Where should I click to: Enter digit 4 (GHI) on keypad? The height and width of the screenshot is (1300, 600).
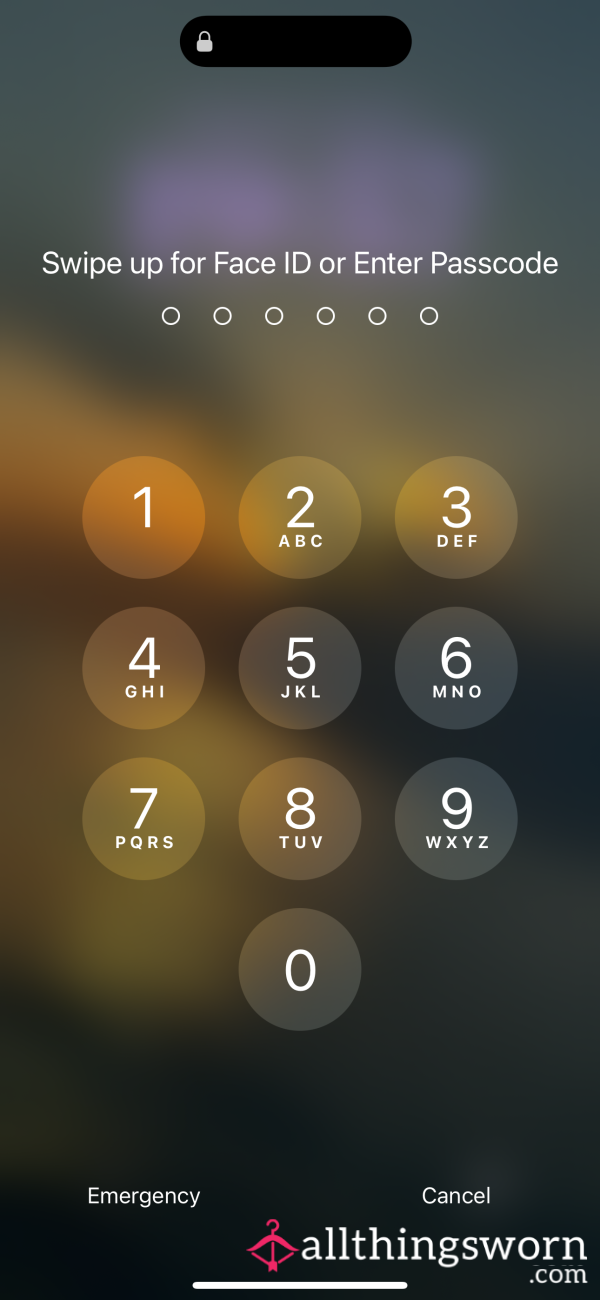click(x=144, y=667)
